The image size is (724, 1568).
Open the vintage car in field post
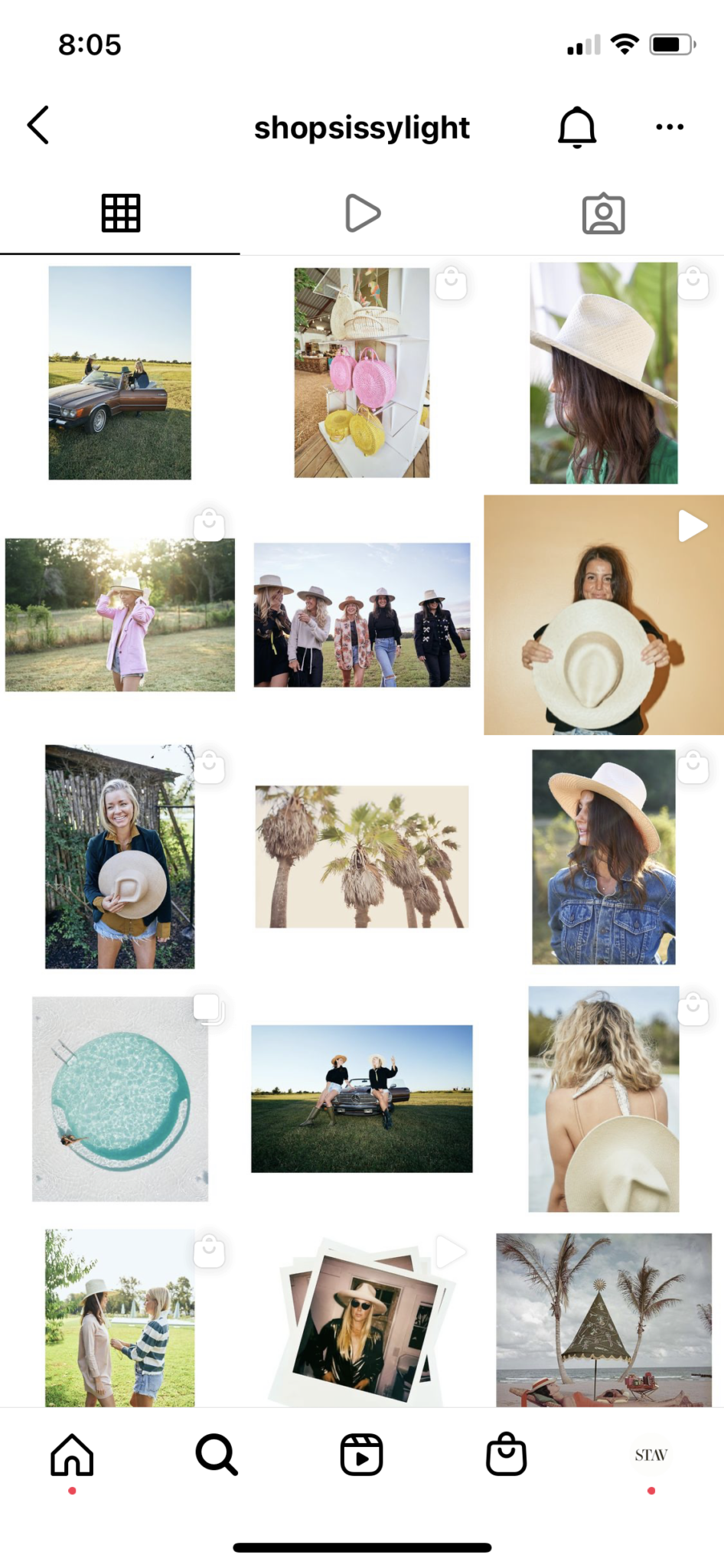click(120, 373)
